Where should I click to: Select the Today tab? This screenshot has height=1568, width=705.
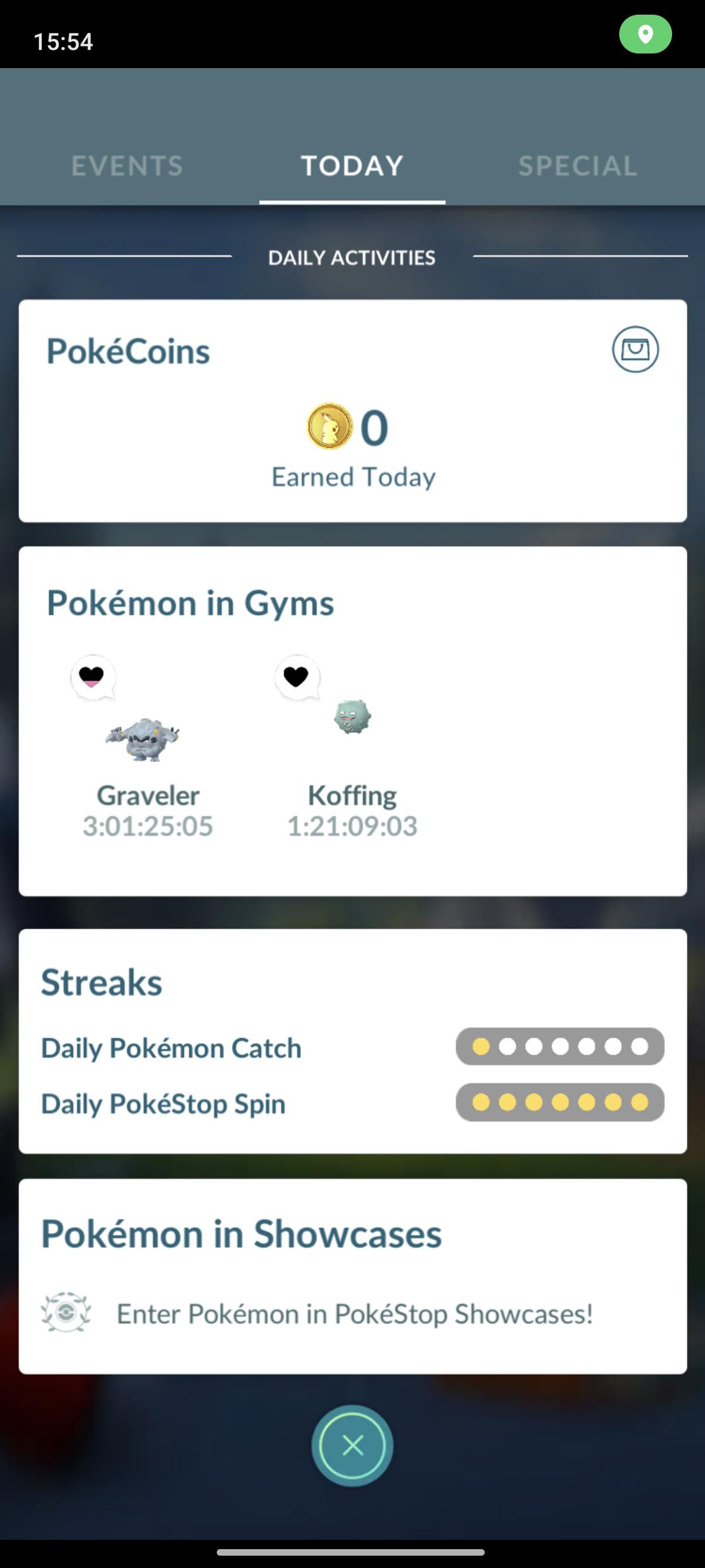click(x=352, y=166)
